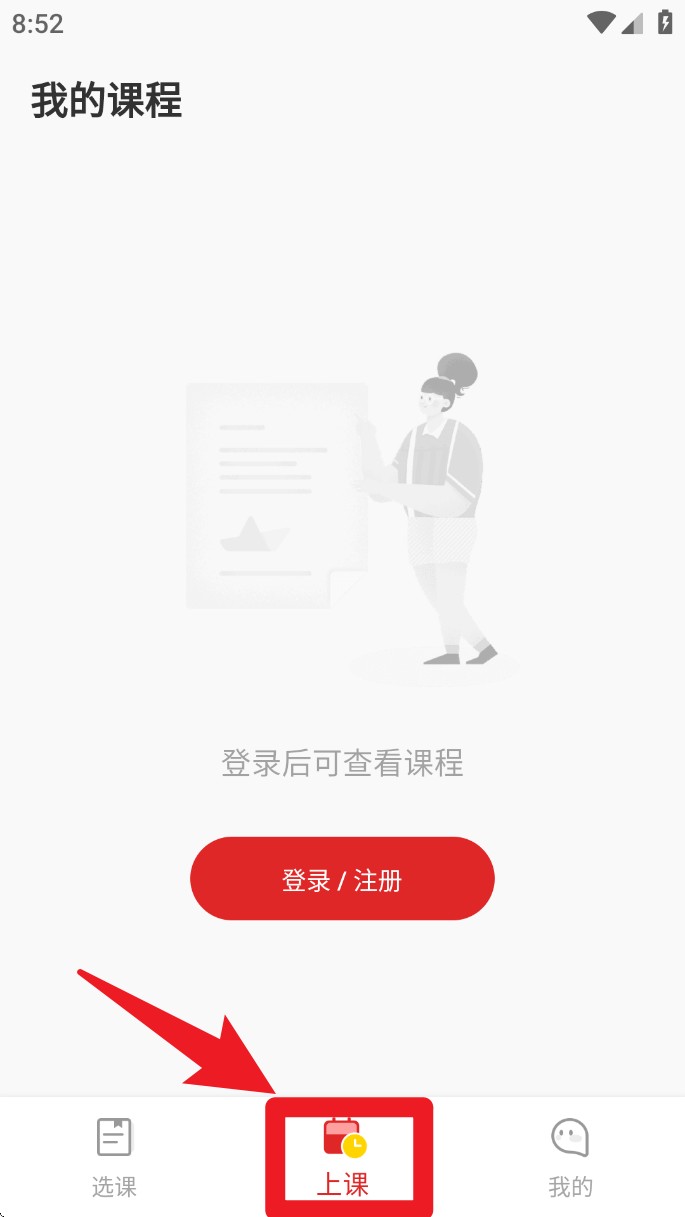685x1217 pixels.
Task: Open the 我的 tab
Action: click(570, 1157)
